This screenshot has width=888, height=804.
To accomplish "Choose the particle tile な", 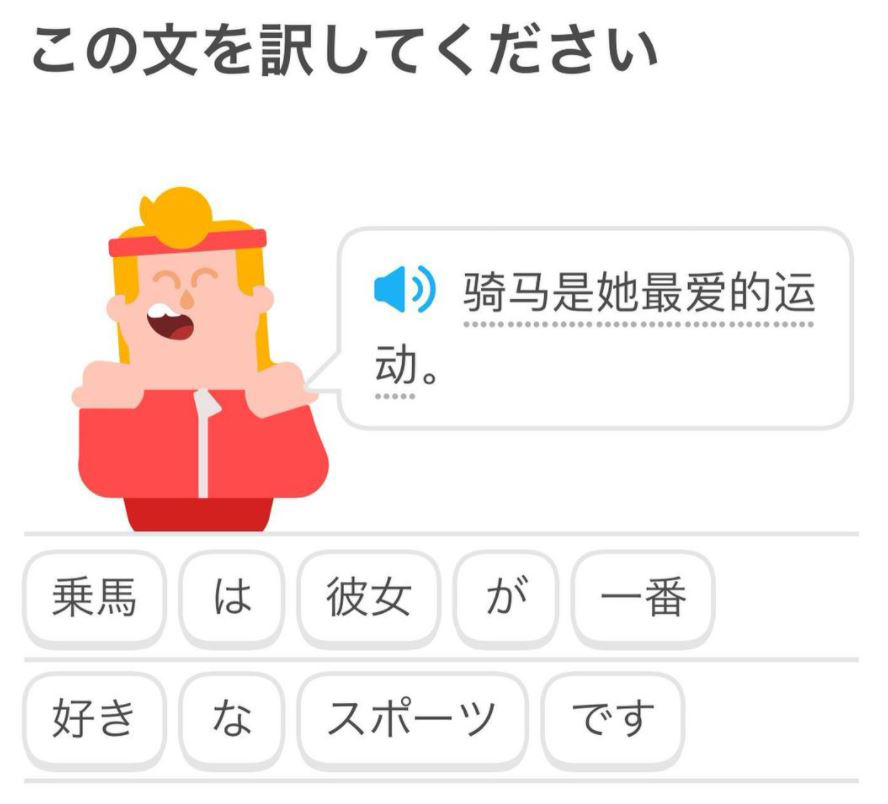I will coord(232,719).
